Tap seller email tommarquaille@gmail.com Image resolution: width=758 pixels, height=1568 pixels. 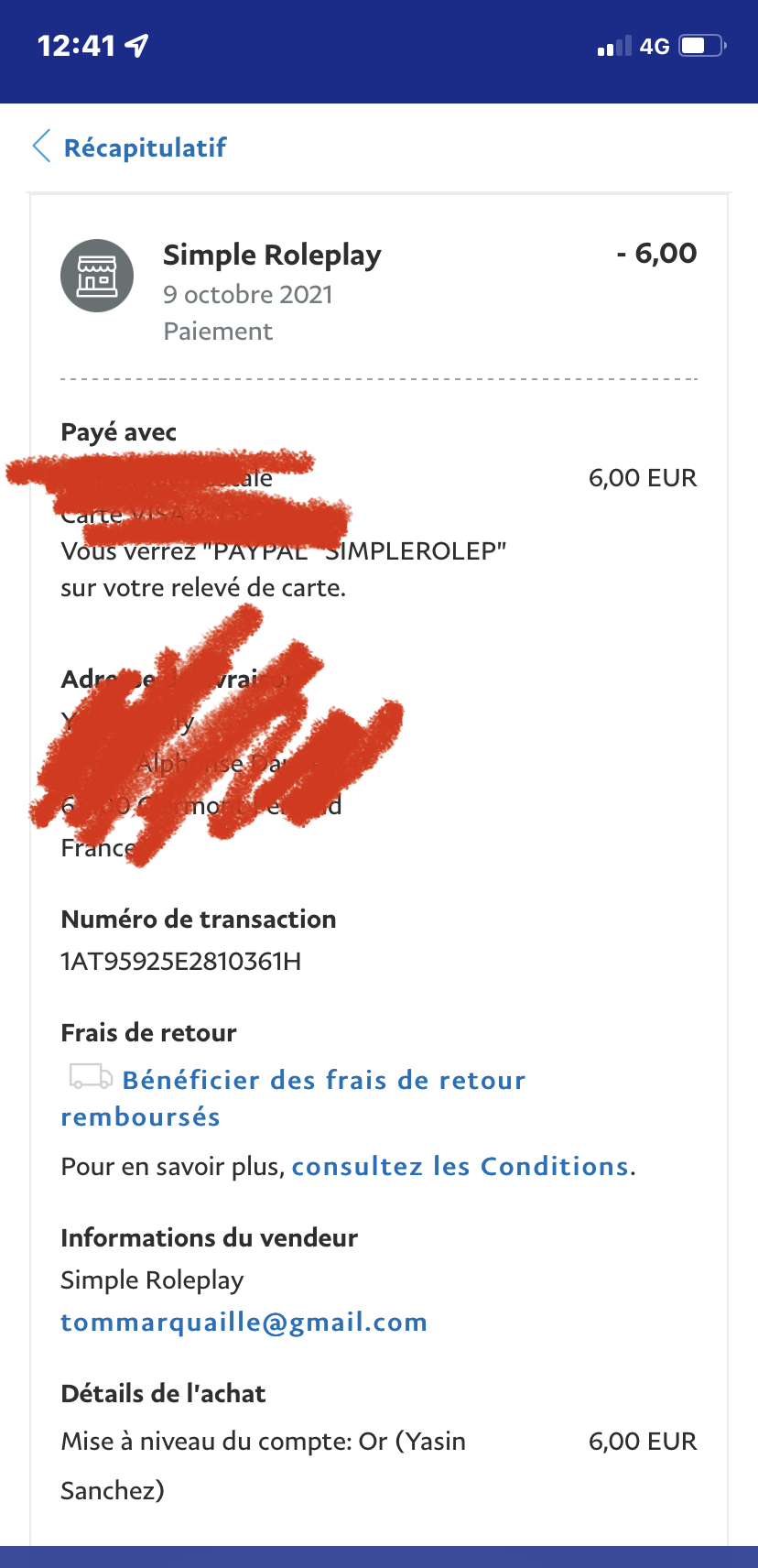pyautogui.click(x=244, y=1323)
